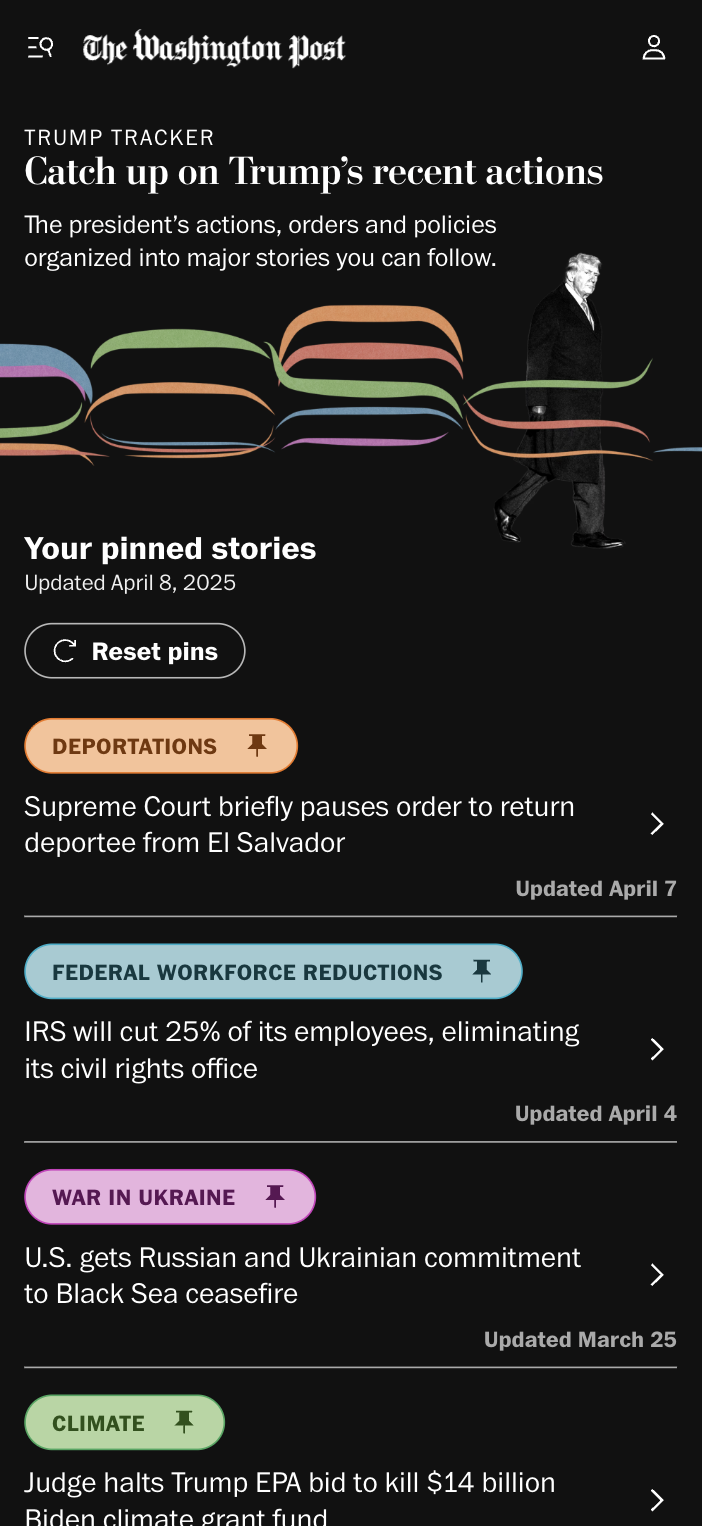Unpin the Climate topic

184,1422
